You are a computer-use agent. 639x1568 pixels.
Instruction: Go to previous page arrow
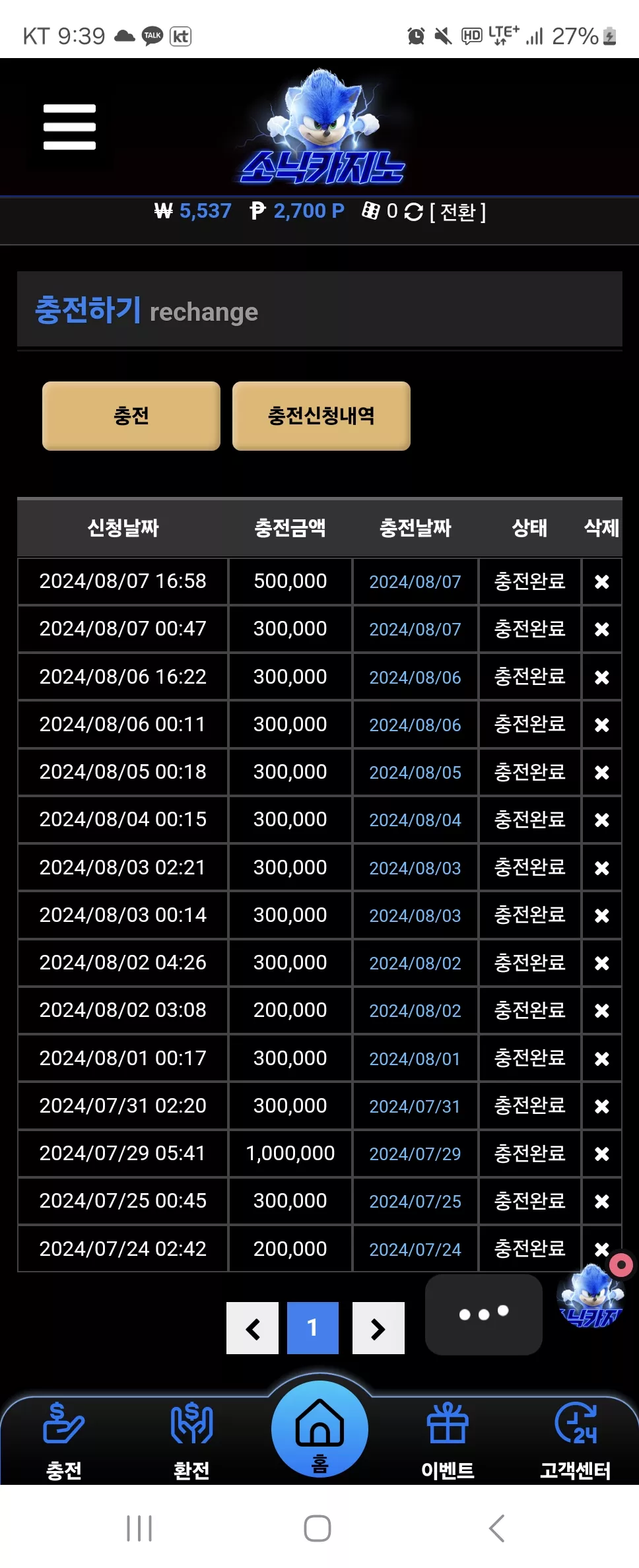(252, 1328)
